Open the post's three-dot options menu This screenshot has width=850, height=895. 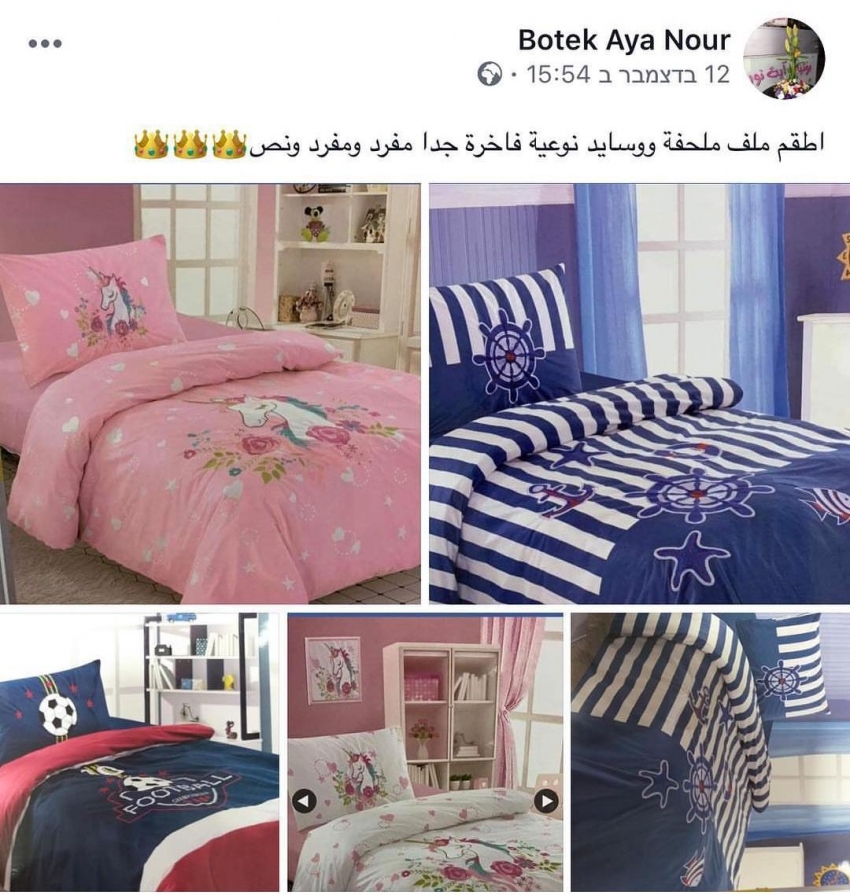coord(45,43)
